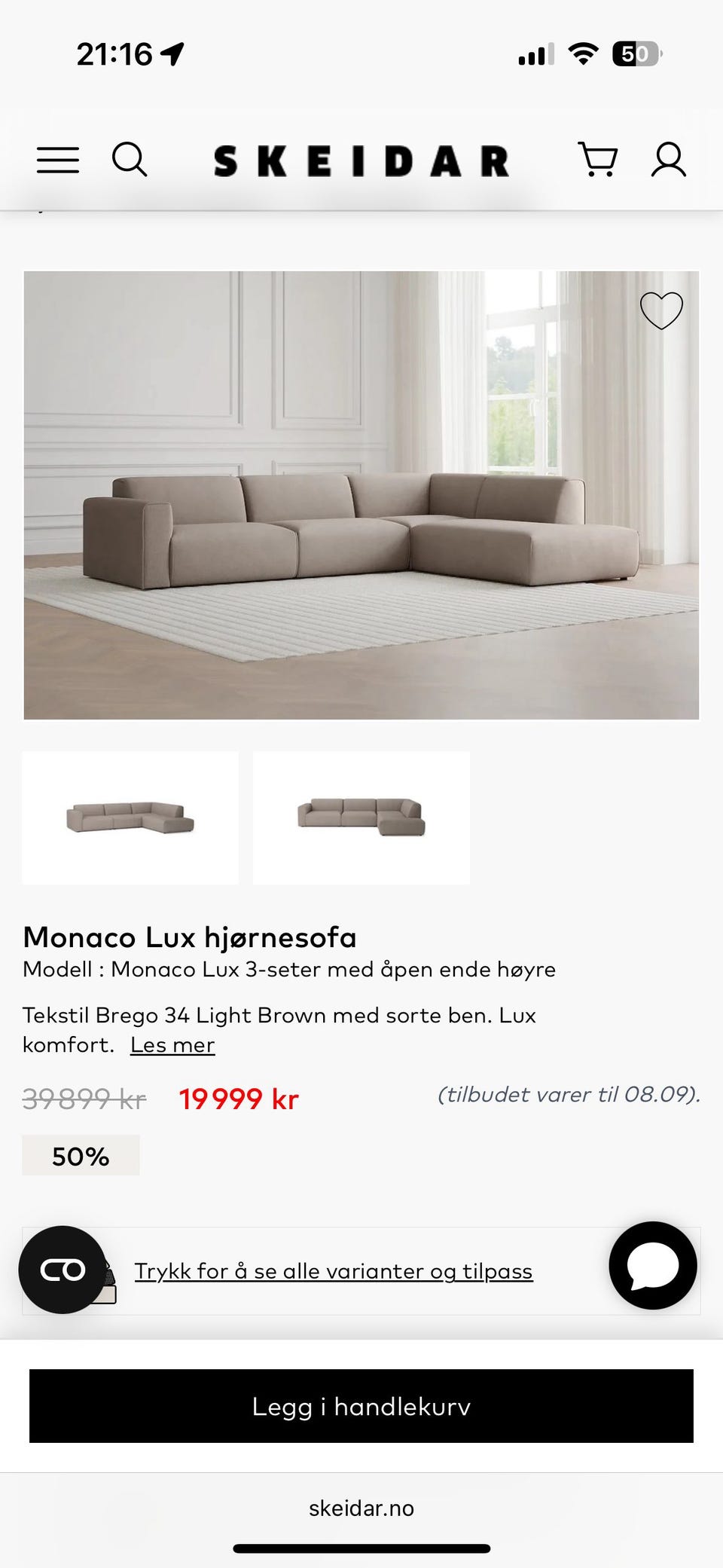Open the shopping cart
The width and height of the screenshot is (723, 1568).
[x=598, y=159]
